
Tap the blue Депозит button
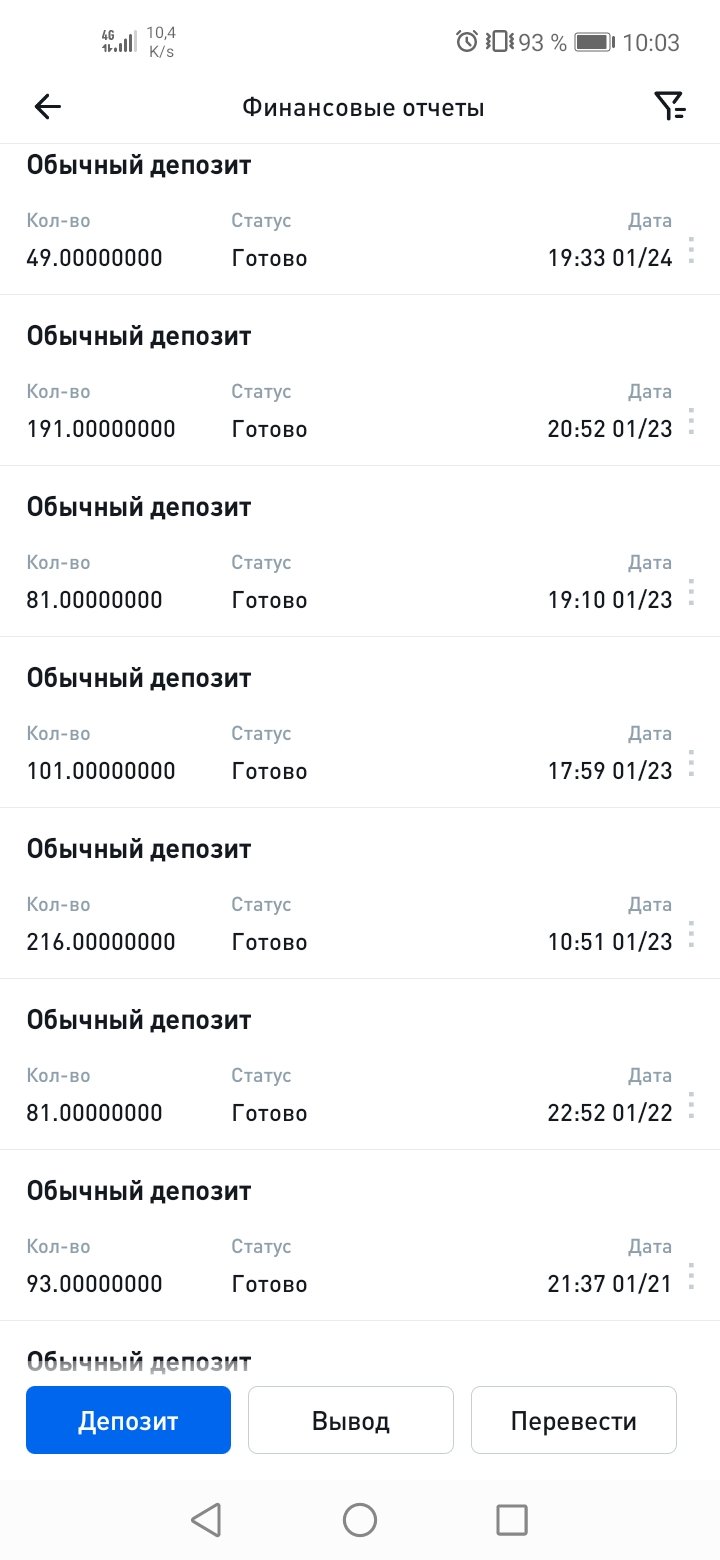128,1420
